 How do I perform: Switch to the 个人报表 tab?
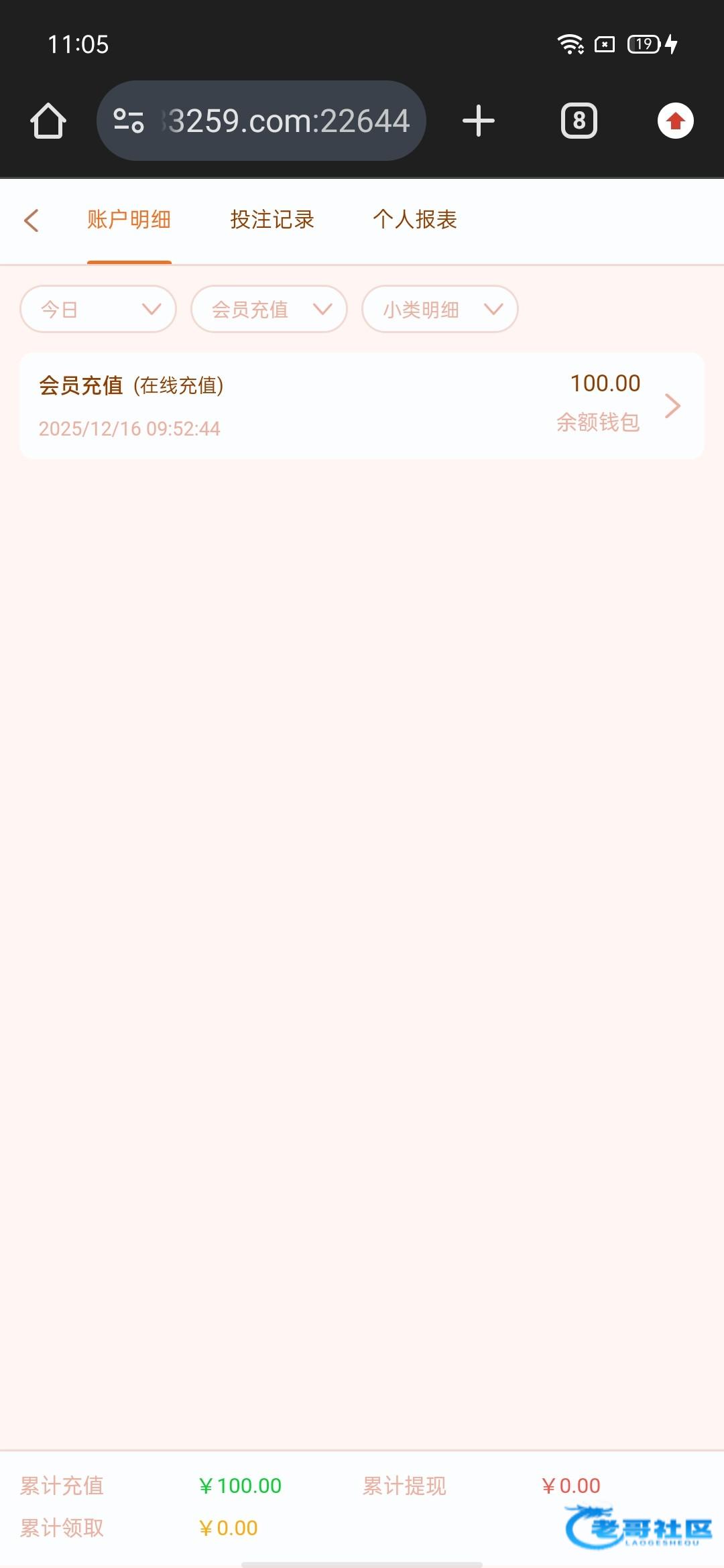pos(415,220)
